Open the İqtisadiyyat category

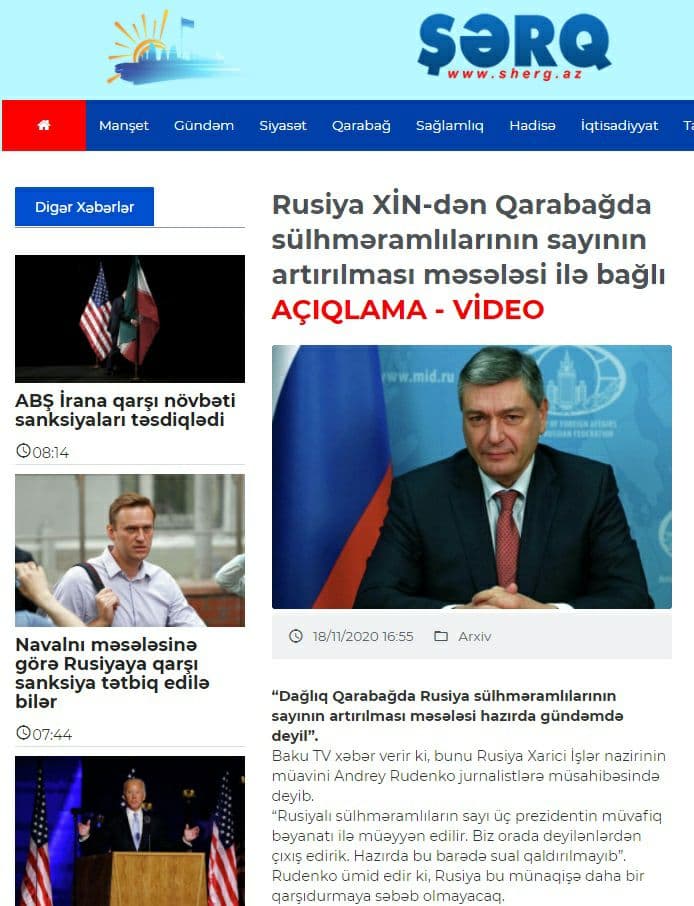point(619,125)
